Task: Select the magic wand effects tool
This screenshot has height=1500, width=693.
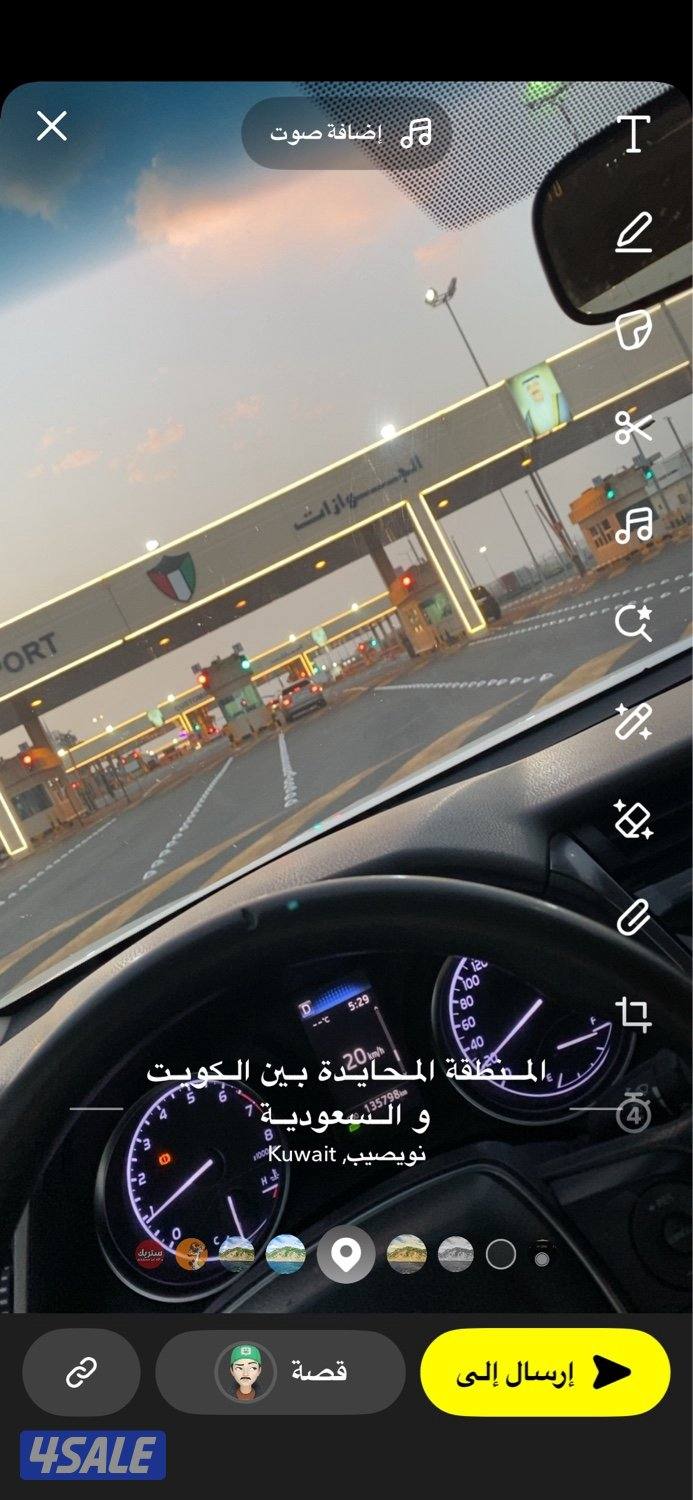Action: coord(633,721)
